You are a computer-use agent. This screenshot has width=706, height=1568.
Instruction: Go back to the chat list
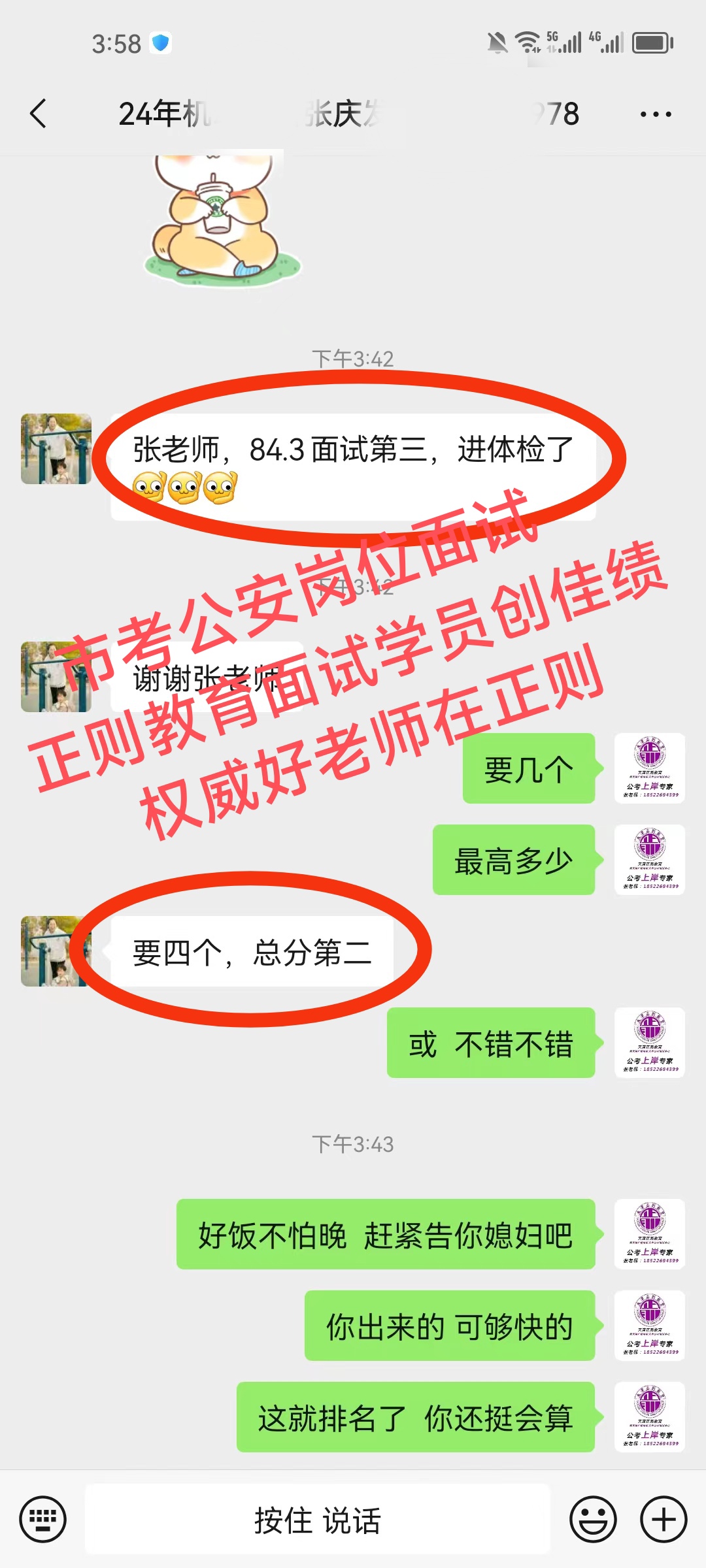(x=39, y=114)
